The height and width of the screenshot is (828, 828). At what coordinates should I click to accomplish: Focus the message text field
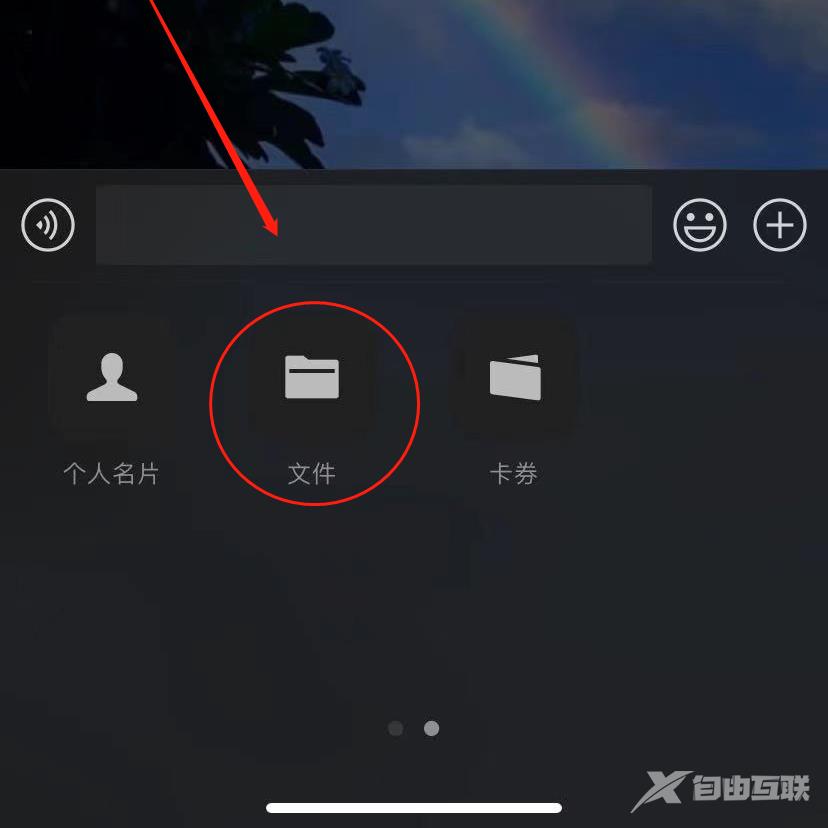pyautogui.click(x=373, y=225)
